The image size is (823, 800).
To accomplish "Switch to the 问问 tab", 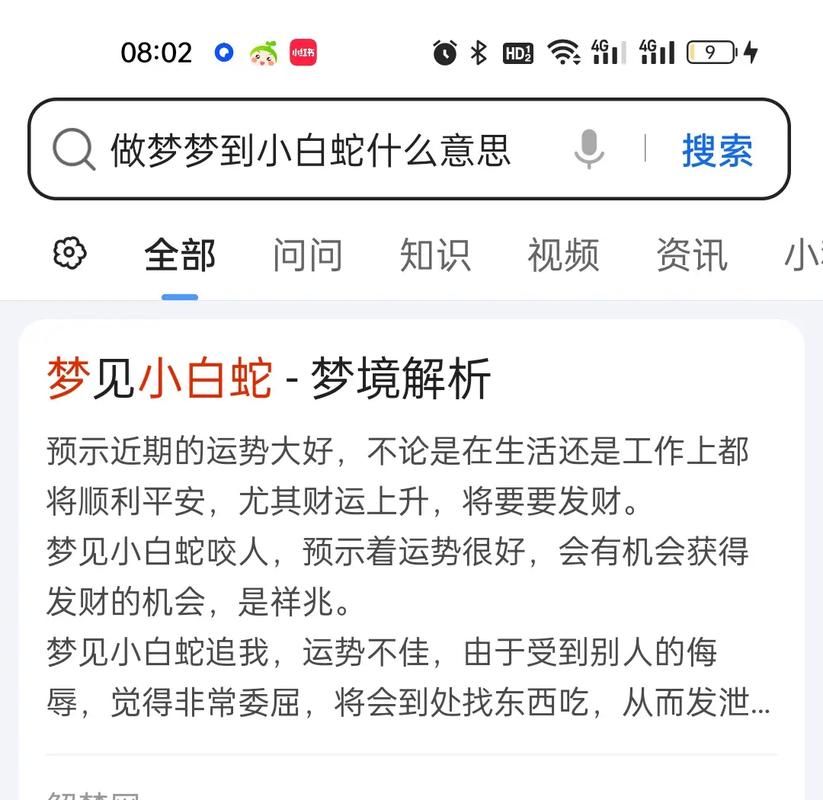I will 307,256.
